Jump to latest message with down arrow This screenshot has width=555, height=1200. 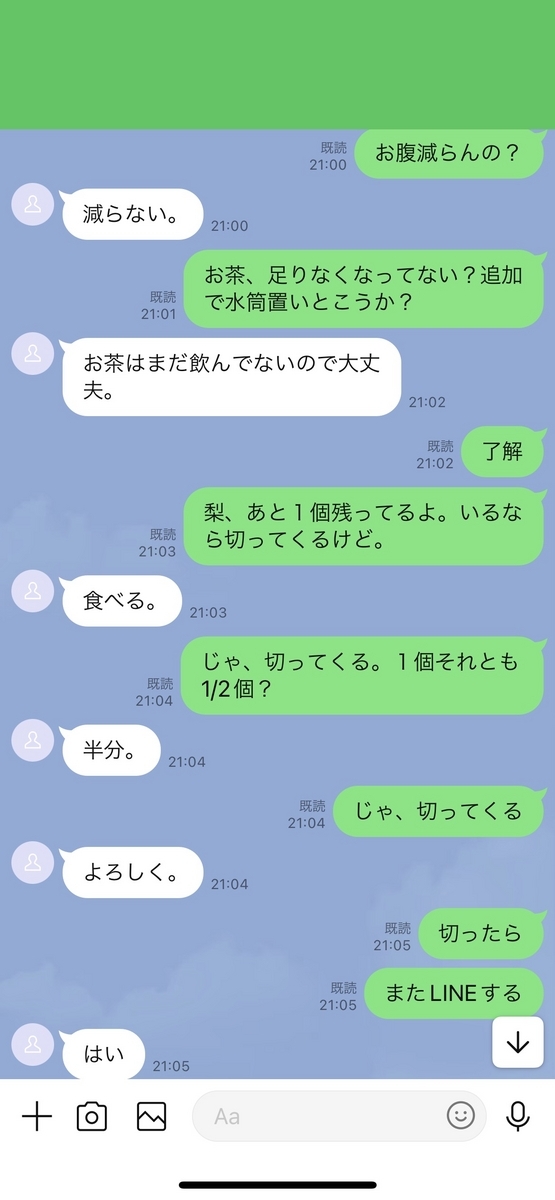tap(517, 1043)
